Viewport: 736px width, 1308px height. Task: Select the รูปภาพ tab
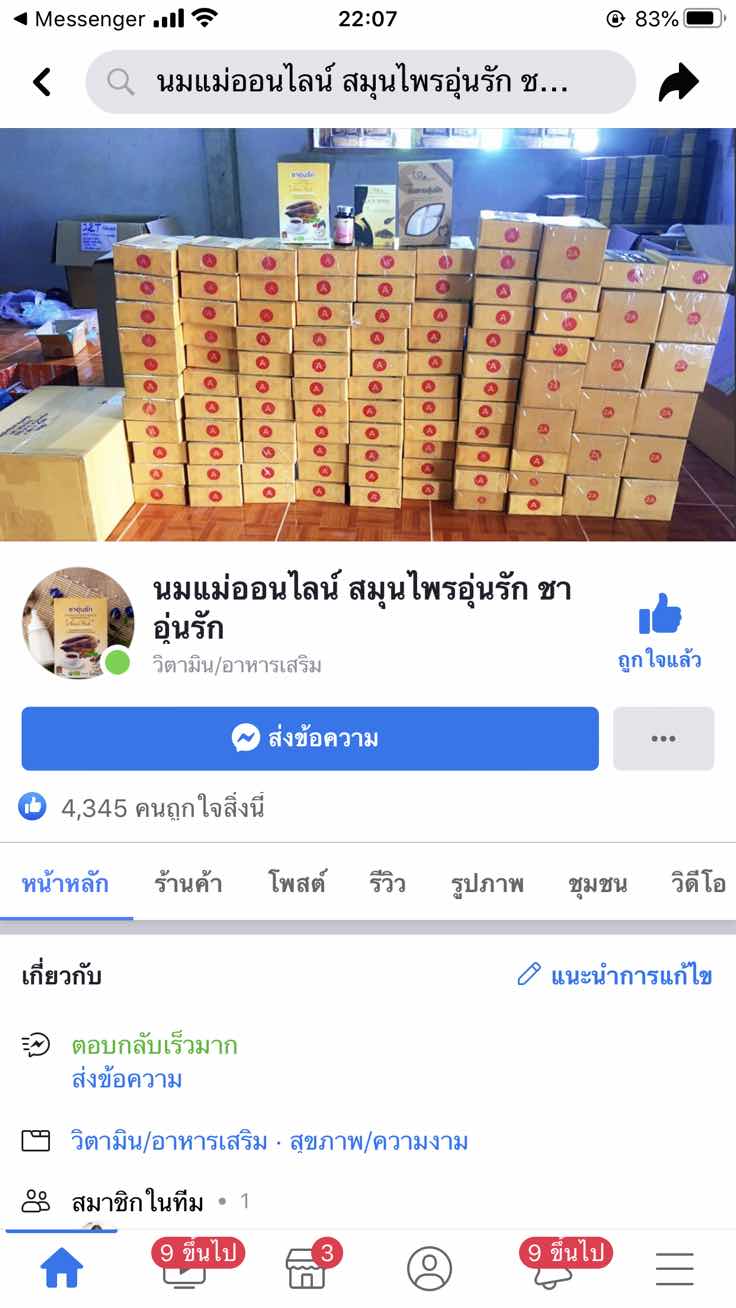pyautogui.click(x=487, y=884)
